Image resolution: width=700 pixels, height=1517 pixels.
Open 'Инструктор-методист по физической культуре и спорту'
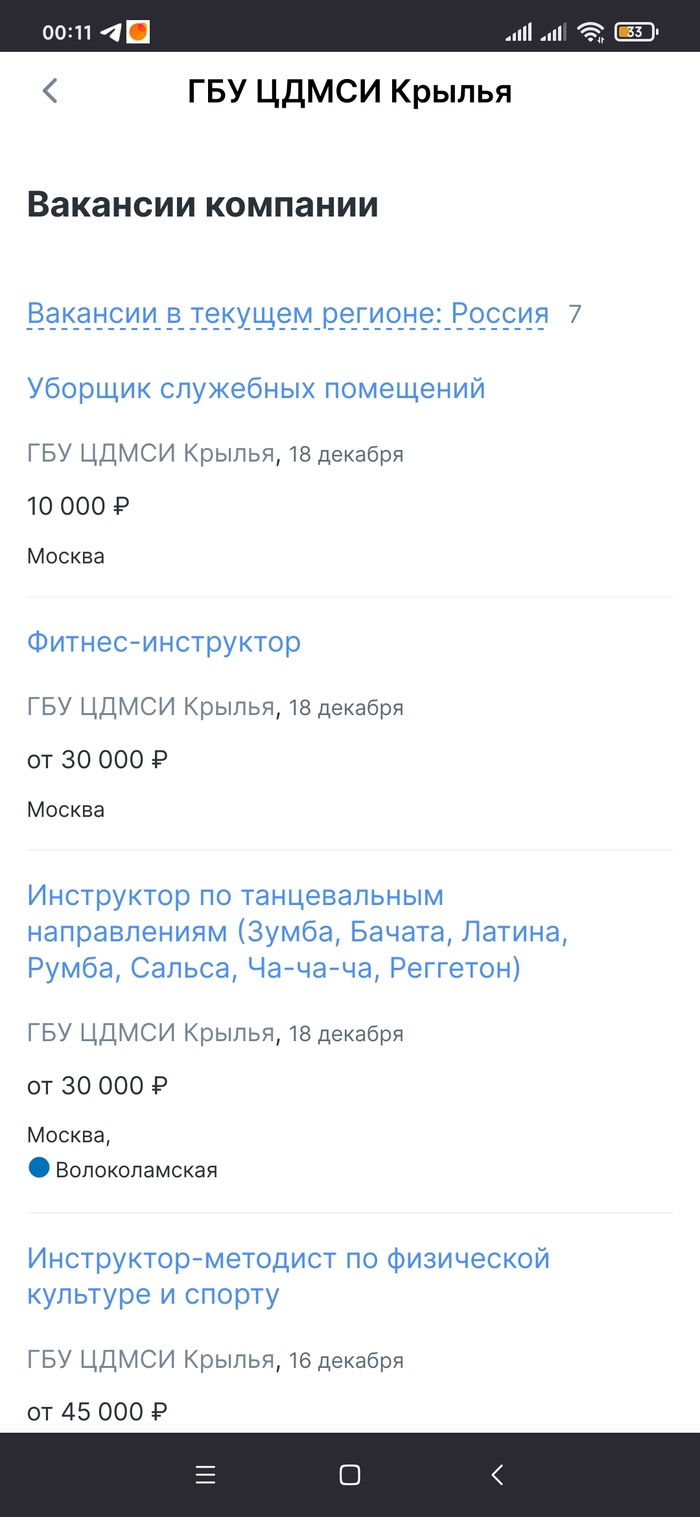coord(288,1276)
